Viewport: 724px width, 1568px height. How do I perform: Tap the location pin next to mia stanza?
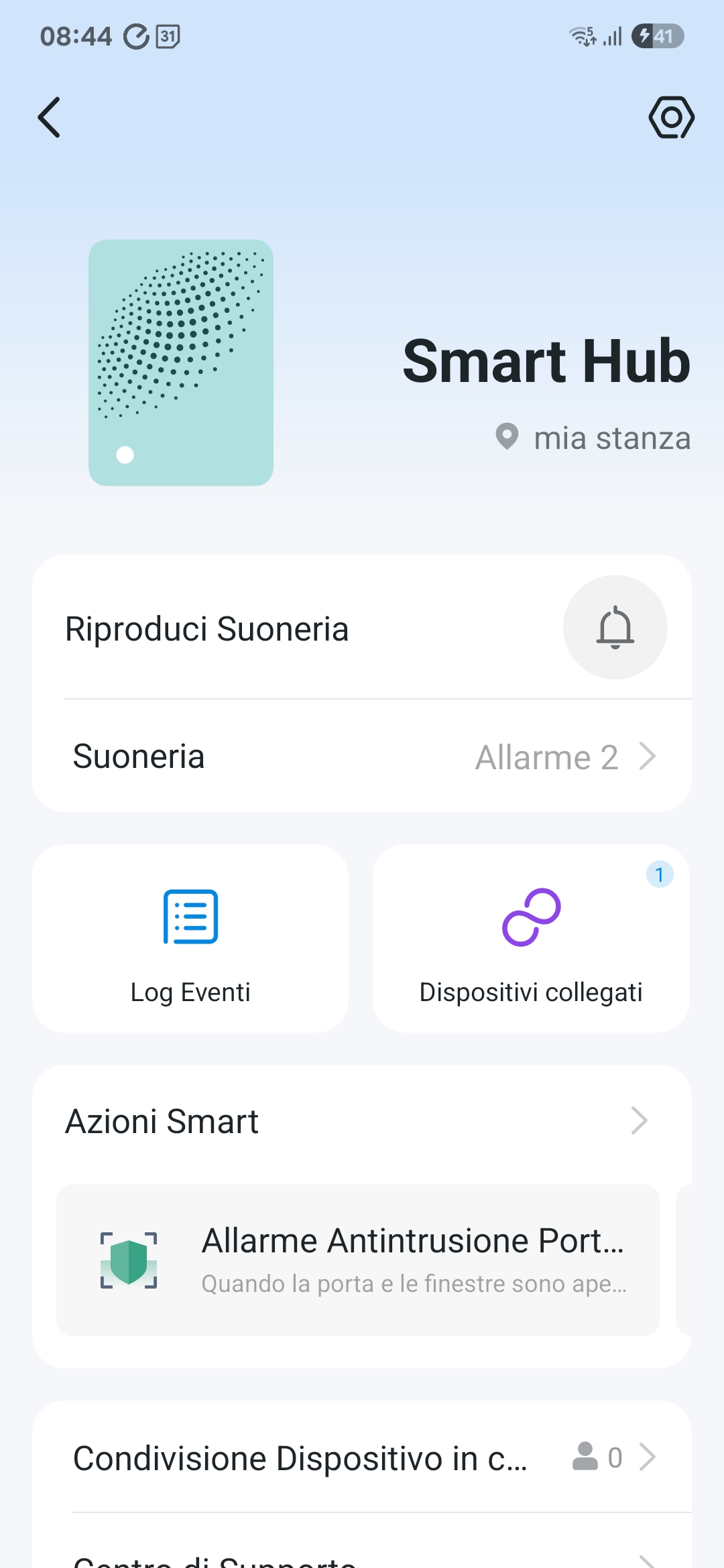(508, 437)
